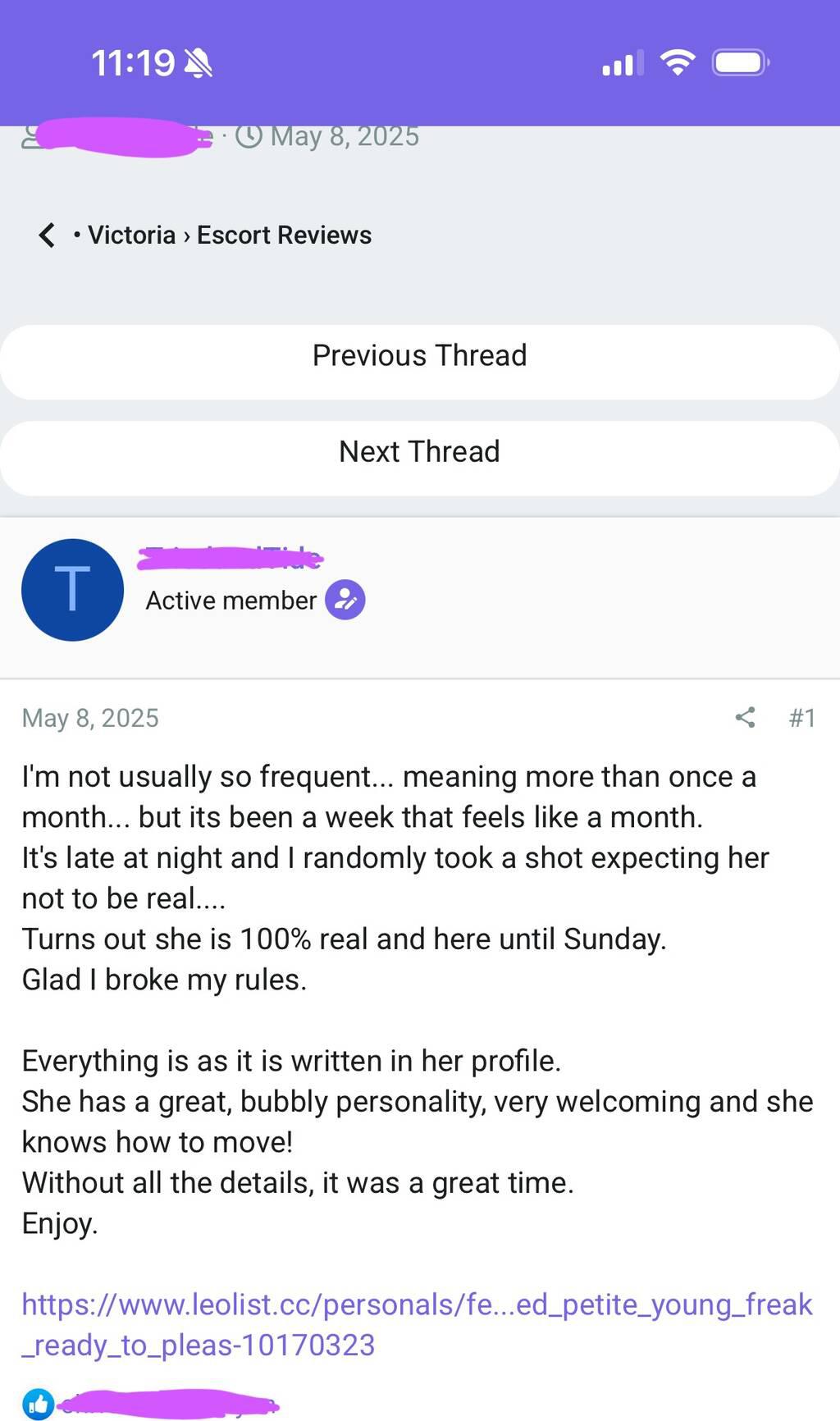Open the post #1 permalink

click(801, 718)
